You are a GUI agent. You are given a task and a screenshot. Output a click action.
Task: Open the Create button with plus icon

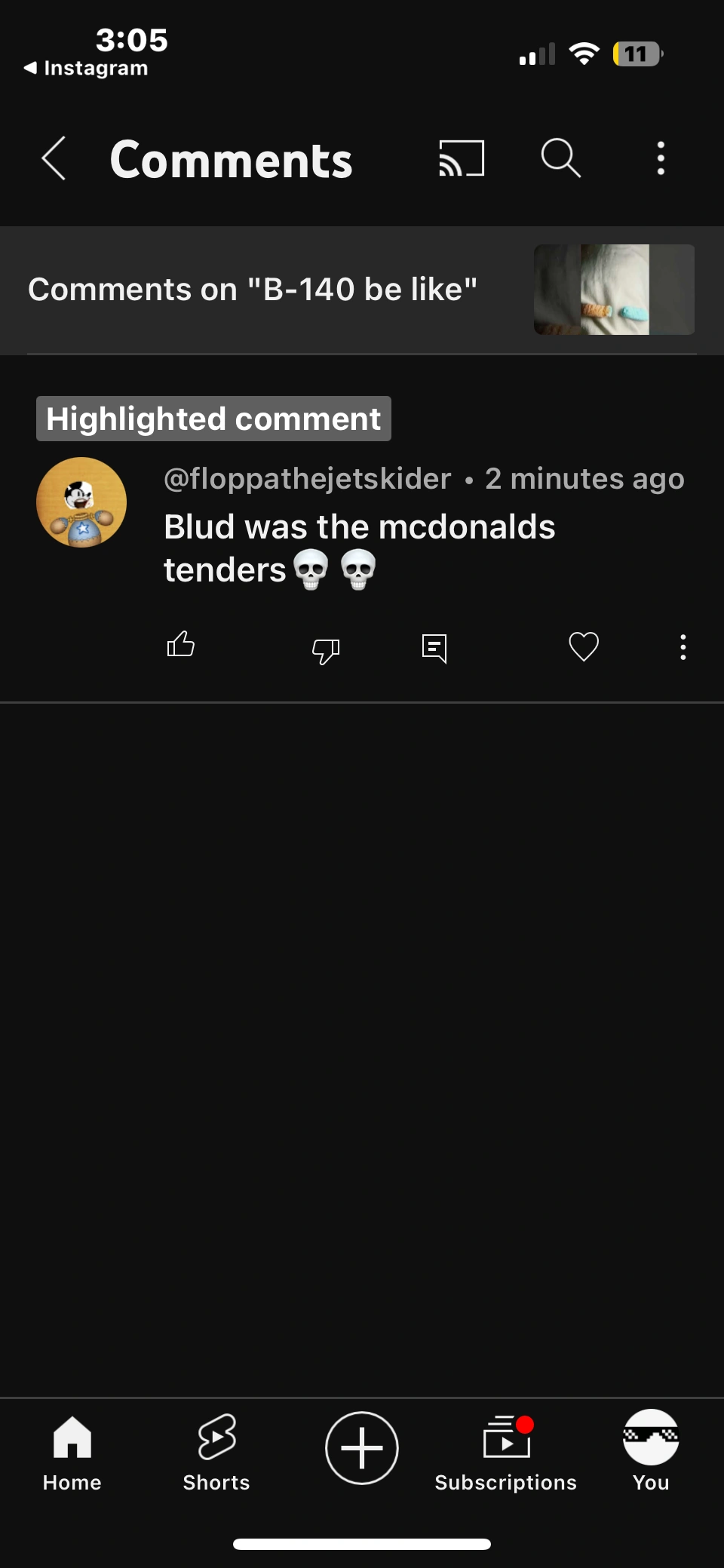point(361,1448)
